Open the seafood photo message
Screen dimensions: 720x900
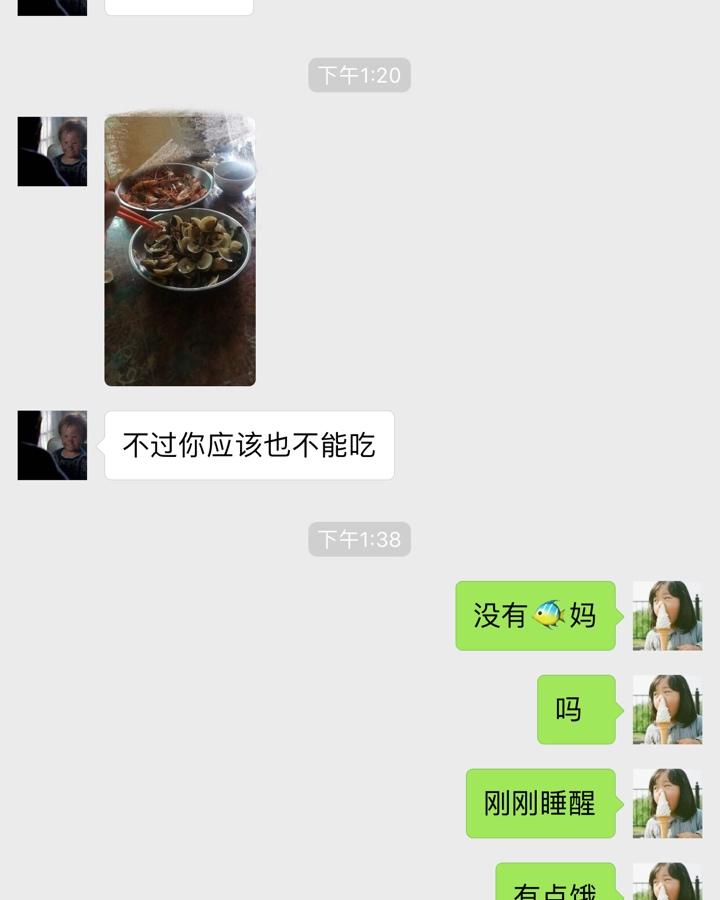point(180,250)
